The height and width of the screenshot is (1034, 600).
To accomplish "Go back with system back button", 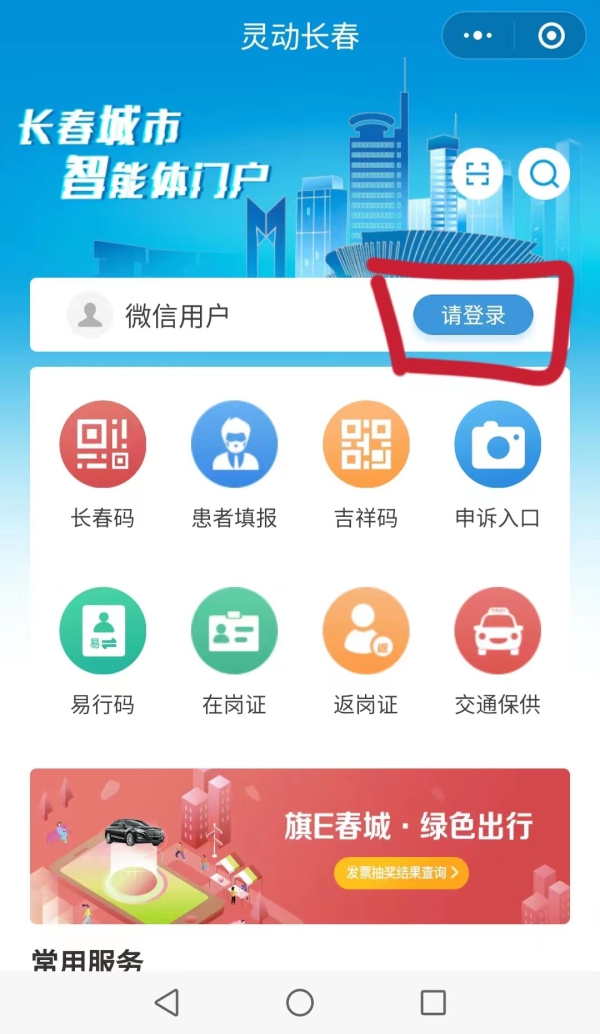I will pos(167,1002).
